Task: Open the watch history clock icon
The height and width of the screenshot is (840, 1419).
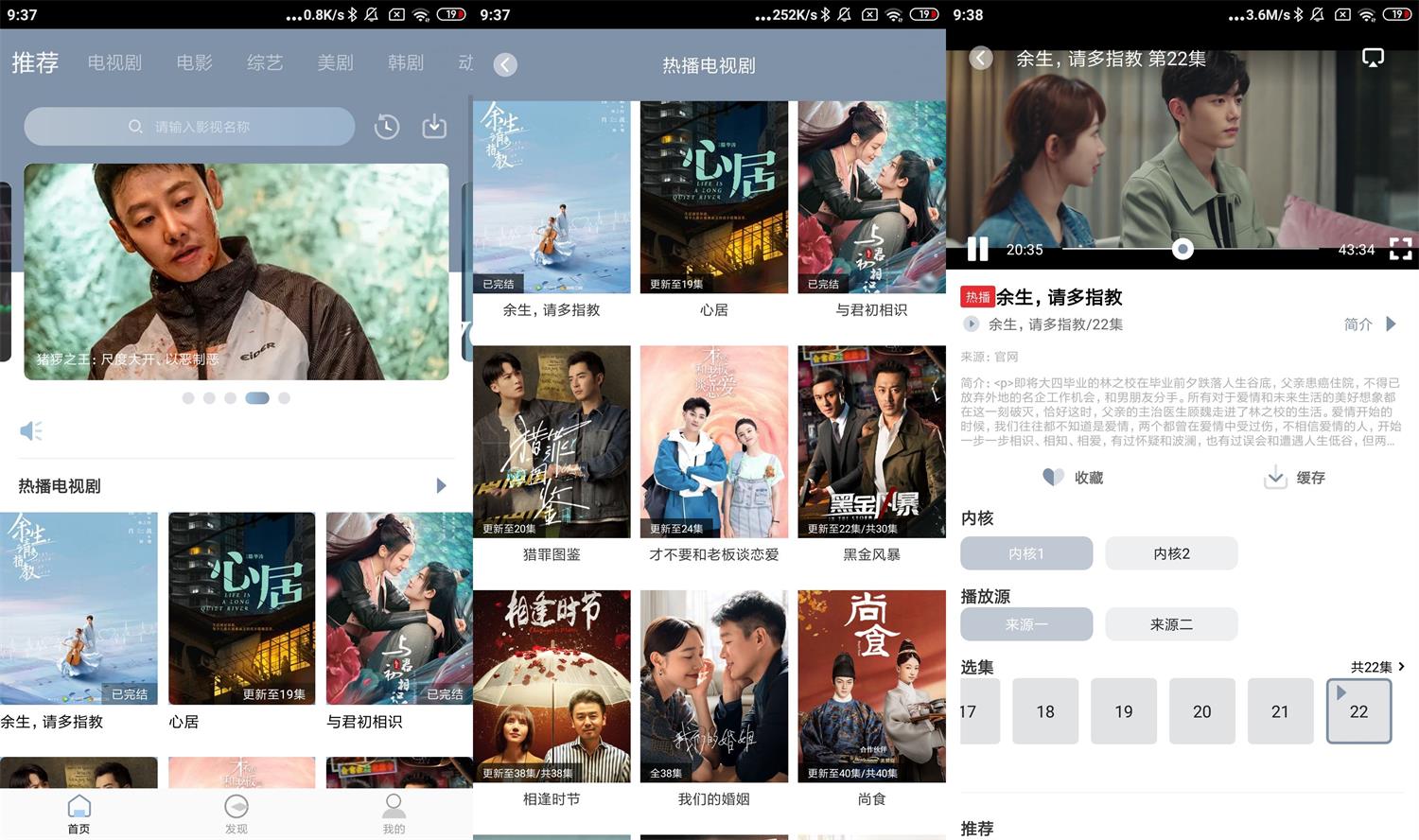Action: pos(387,127)
